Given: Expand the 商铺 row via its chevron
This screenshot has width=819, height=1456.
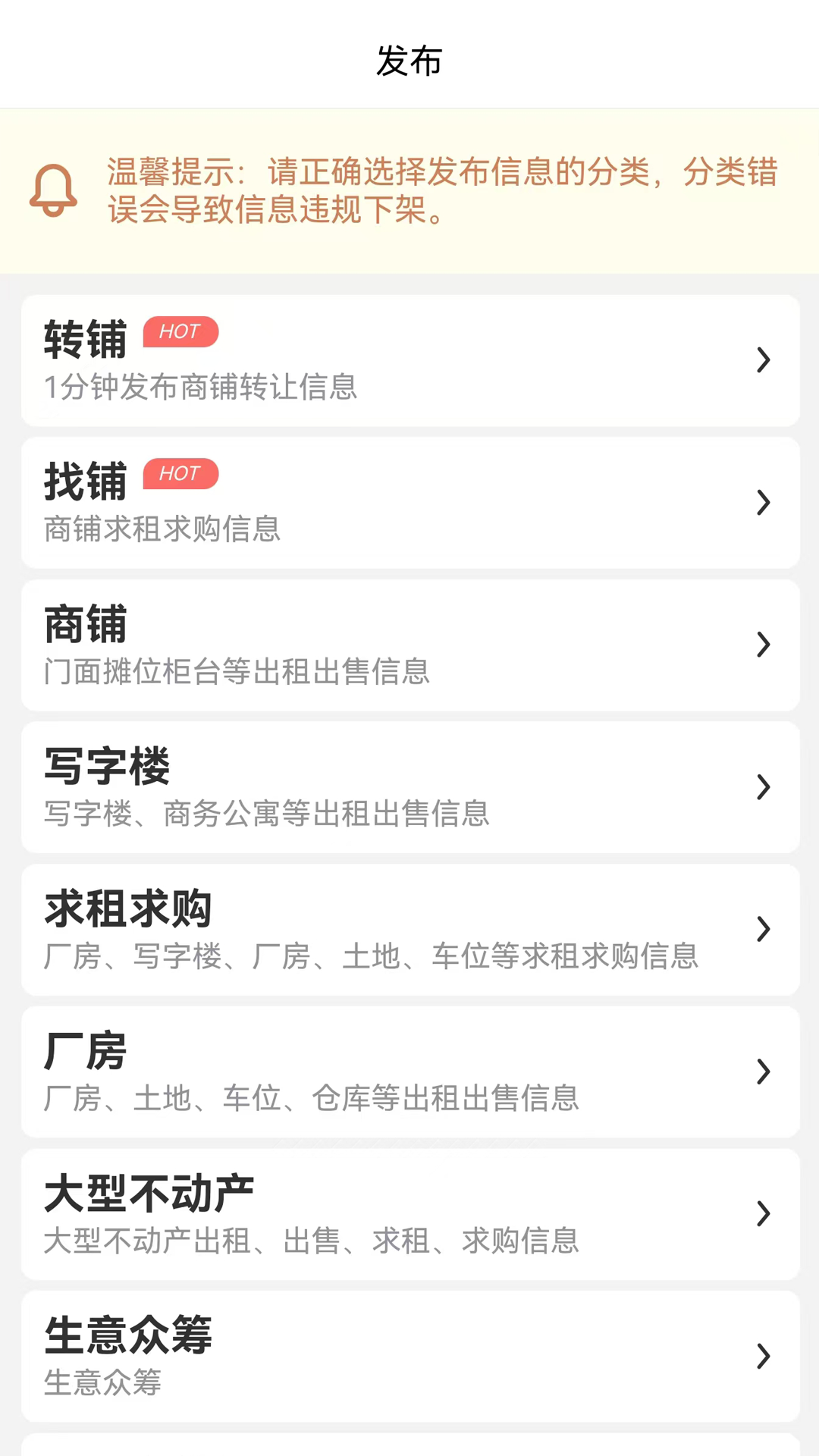Looking at the screenshot, I should pos(764,645).
